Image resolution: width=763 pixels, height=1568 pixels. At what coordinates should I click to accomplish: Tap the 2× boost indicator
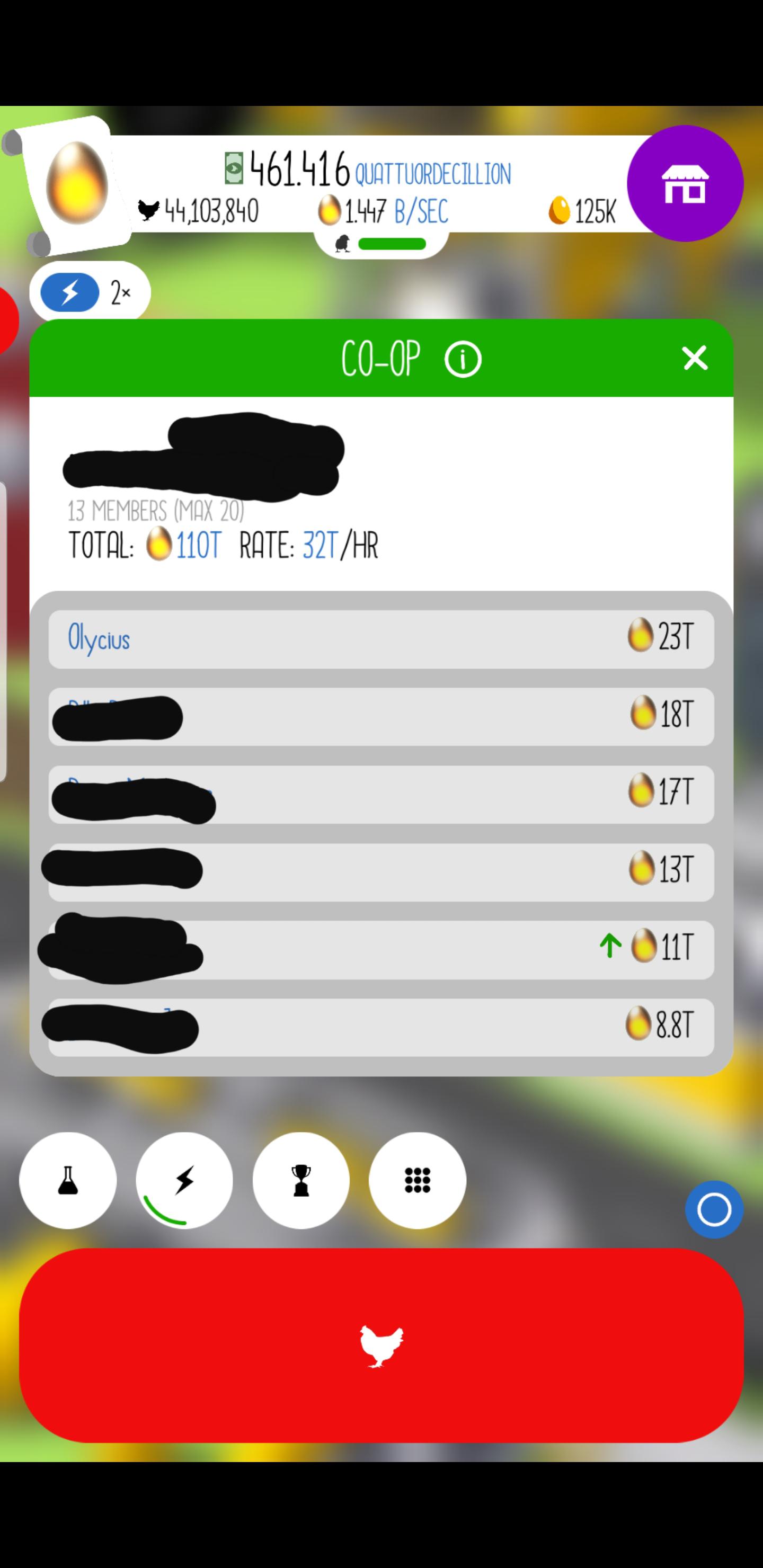(x=90, y=293)
